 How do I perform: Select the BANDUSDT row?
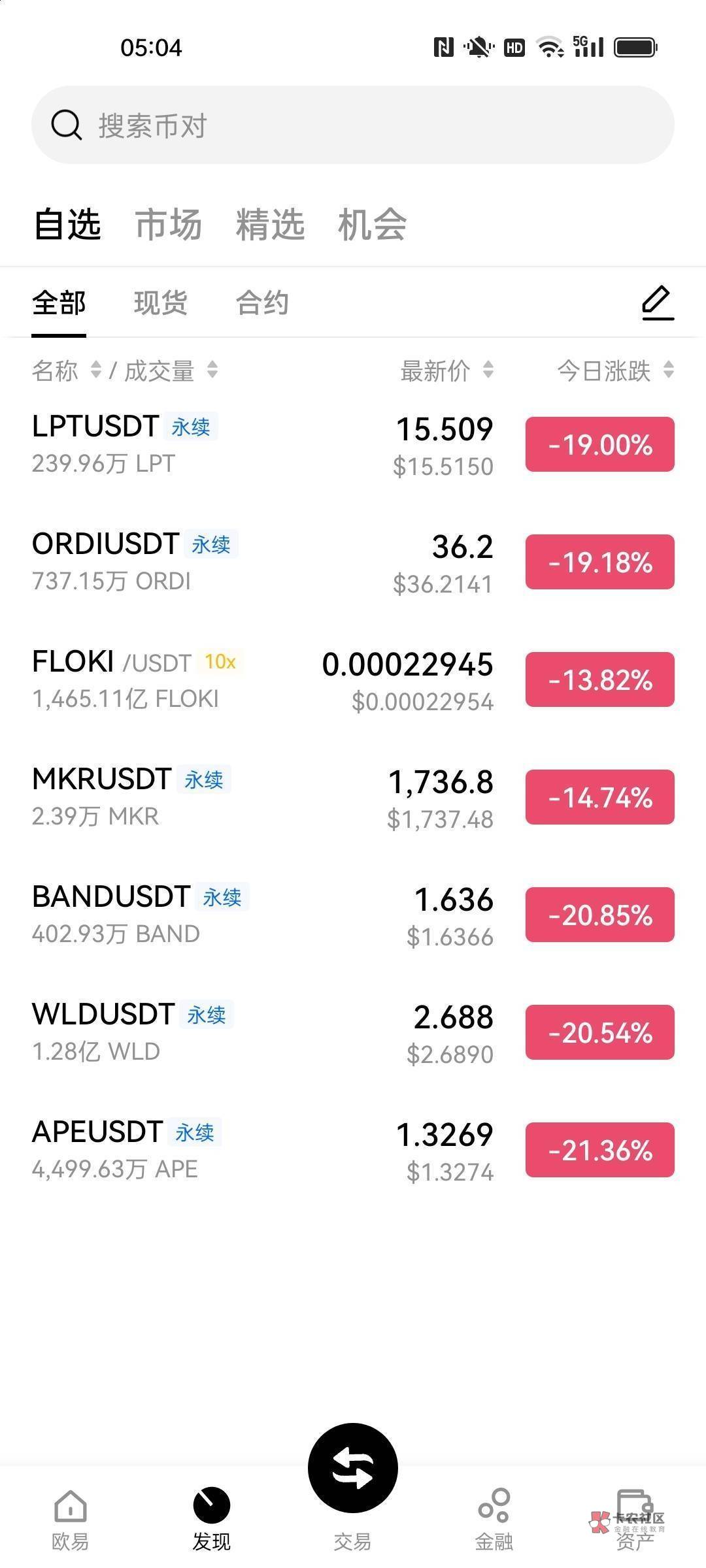click(261, 915)
